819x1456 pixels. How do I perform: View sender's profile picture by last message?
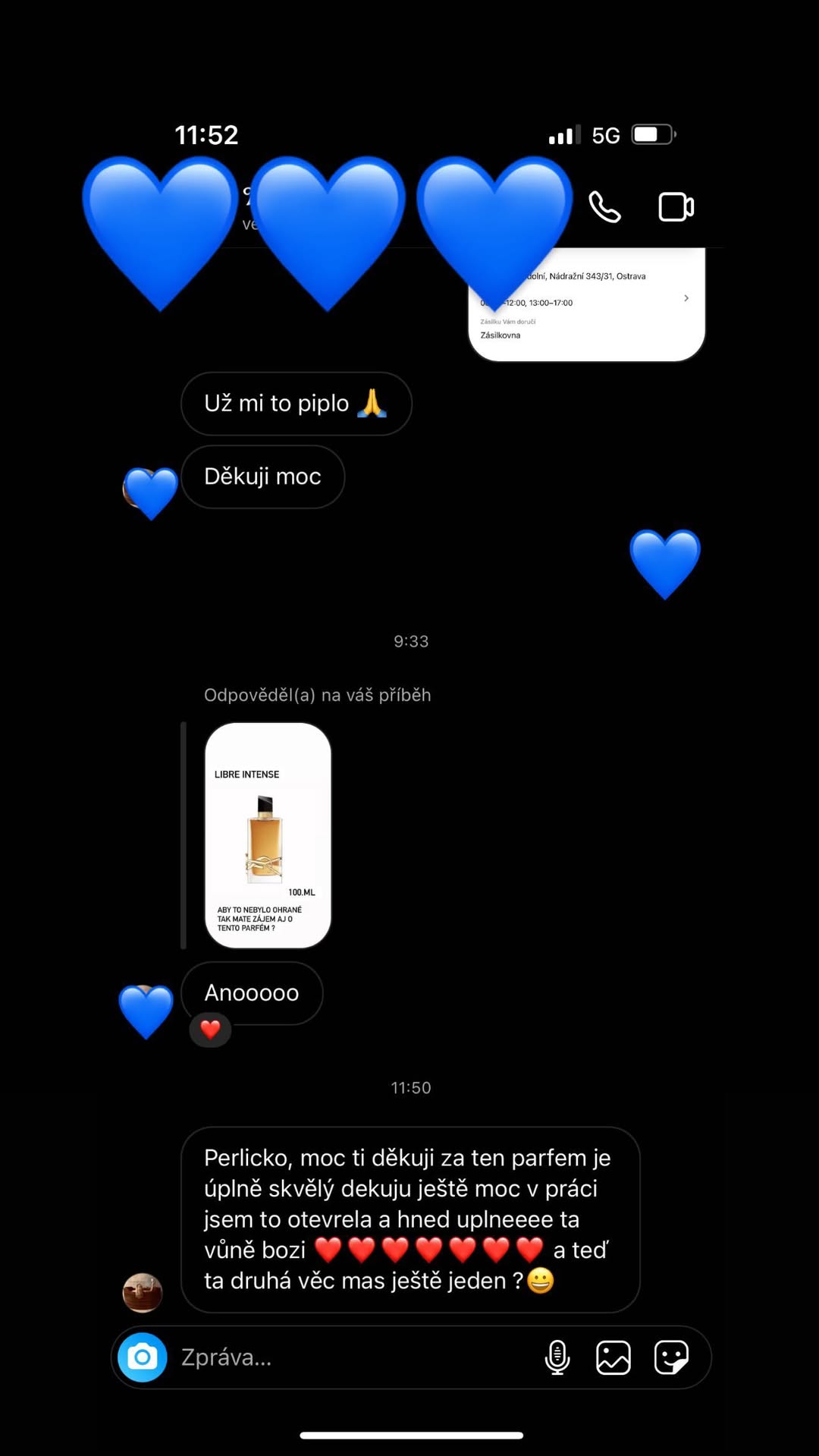[143, 1293]
